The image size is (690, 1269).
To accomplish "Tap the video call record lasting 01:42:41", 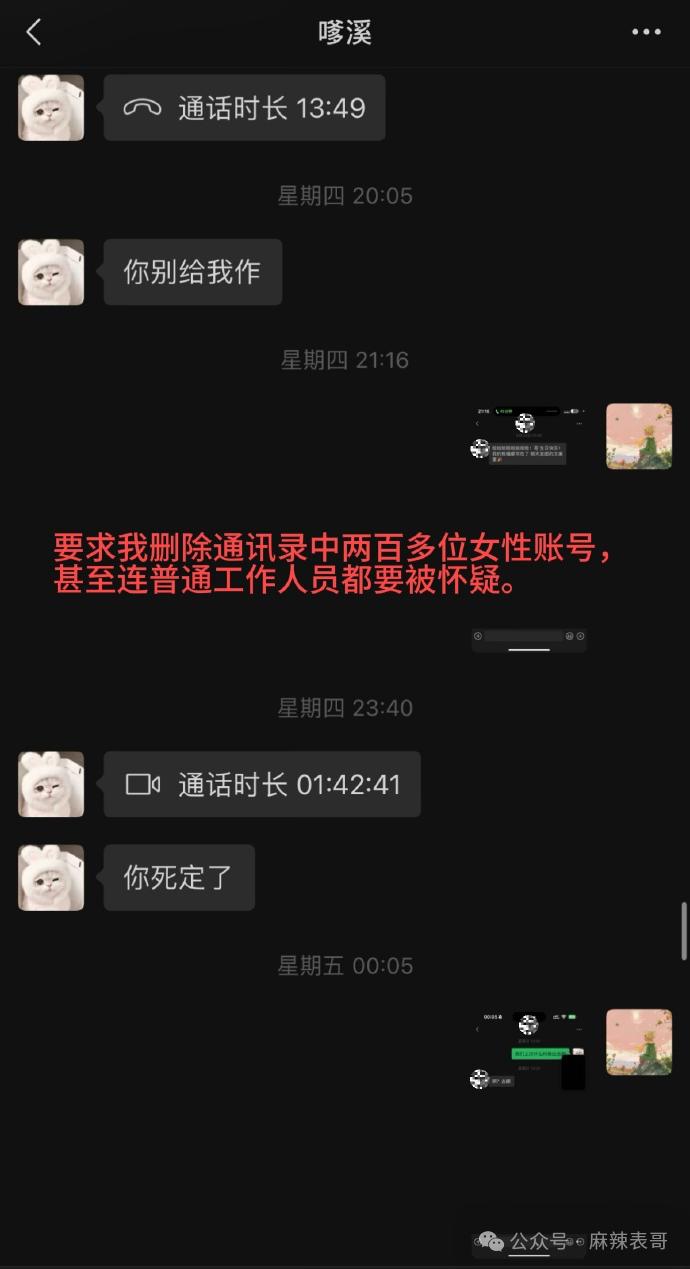I will point(262,785).
